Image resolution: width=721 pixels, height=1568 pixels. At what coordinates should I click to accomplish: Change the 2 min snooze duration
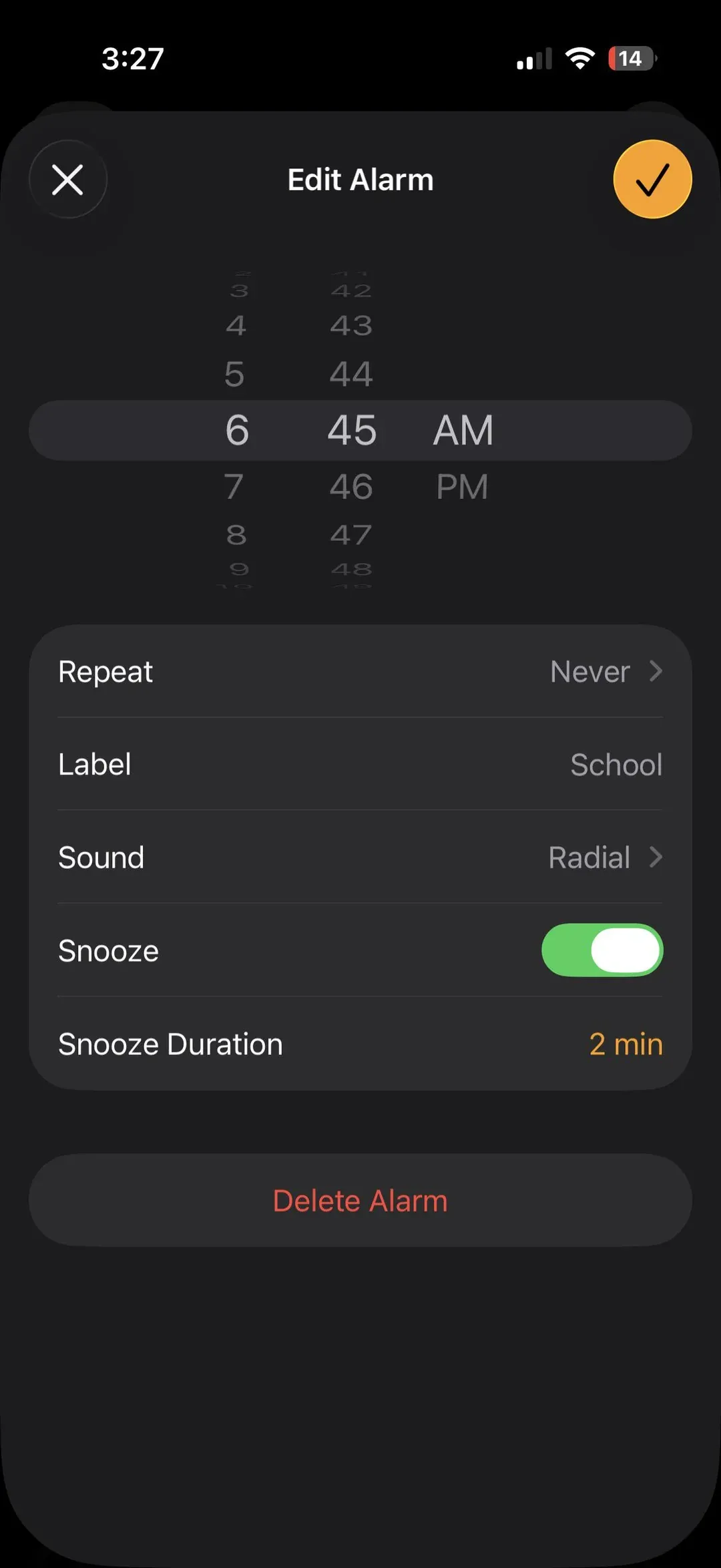point(625,1044)
